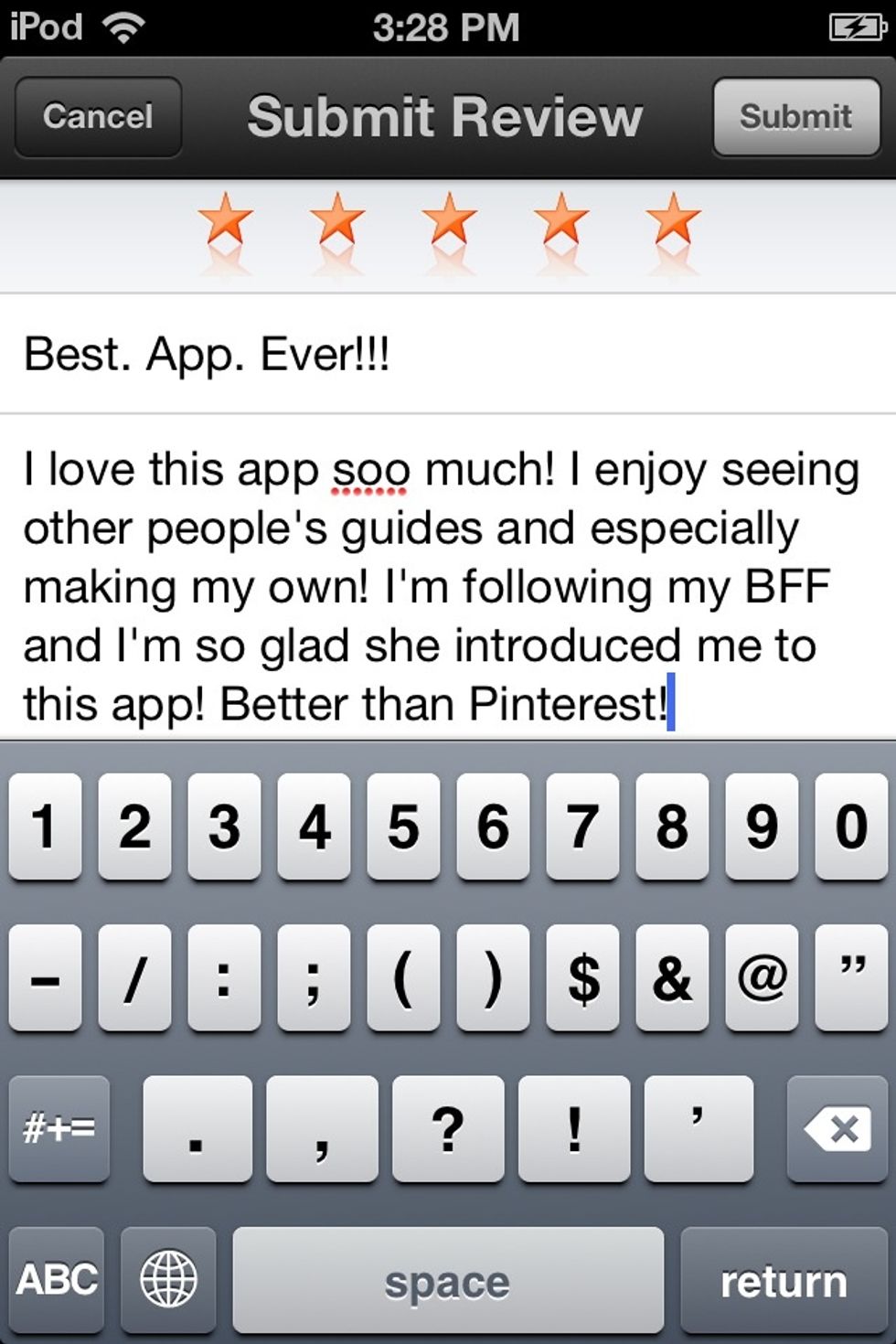Tap the question mark key
The height and width of the screenshot is (1344, 896).
[x=447, y=1129]
